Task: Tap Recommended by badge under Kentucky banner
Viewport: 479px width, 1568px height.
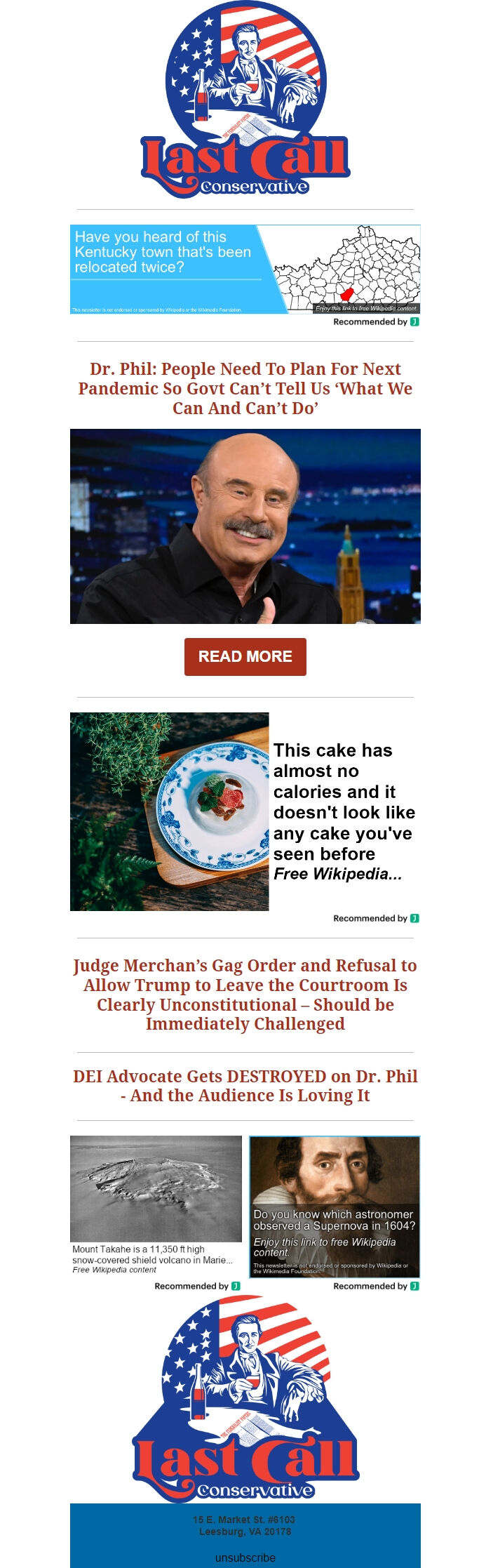Action: click(376, 321)
